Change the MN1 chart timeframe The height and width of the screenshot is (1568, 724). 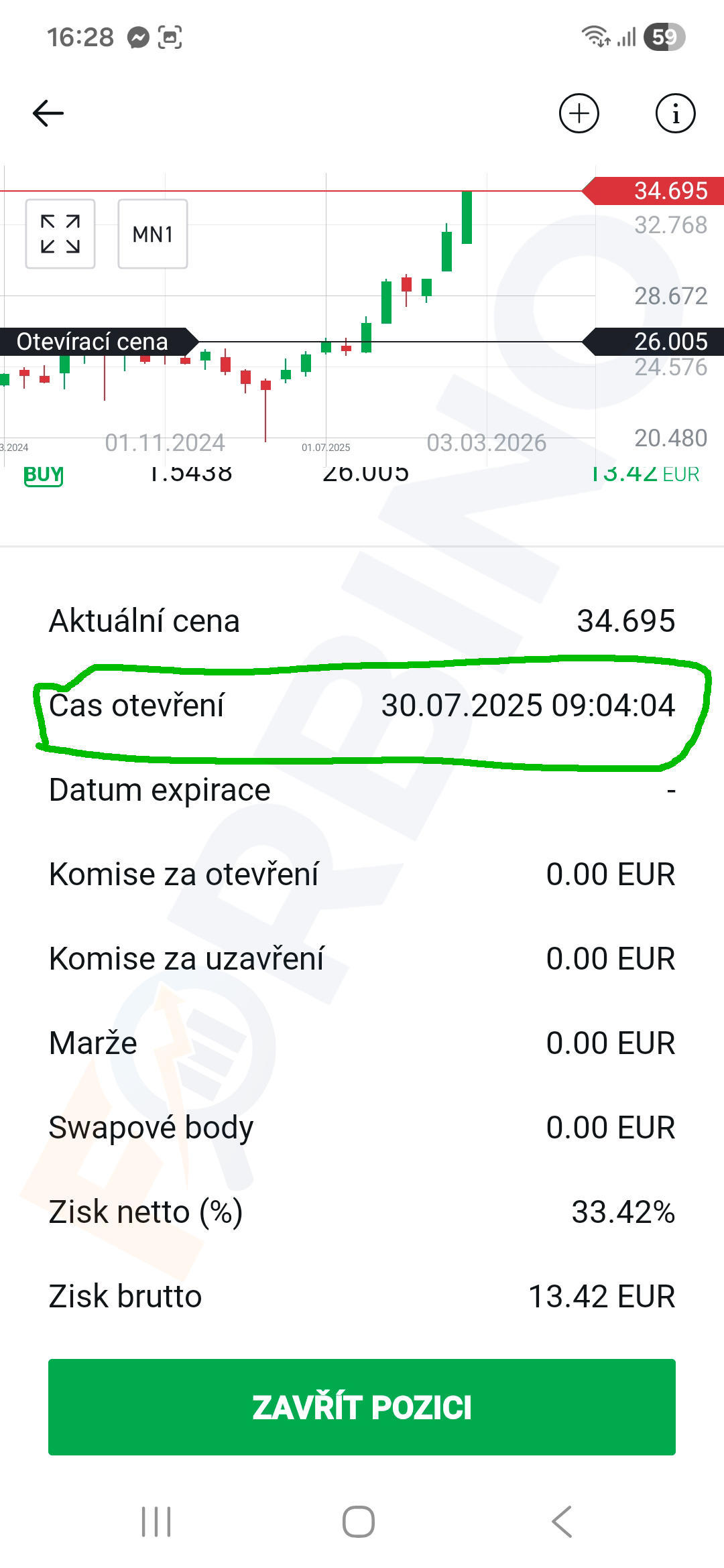click(153, 234)
